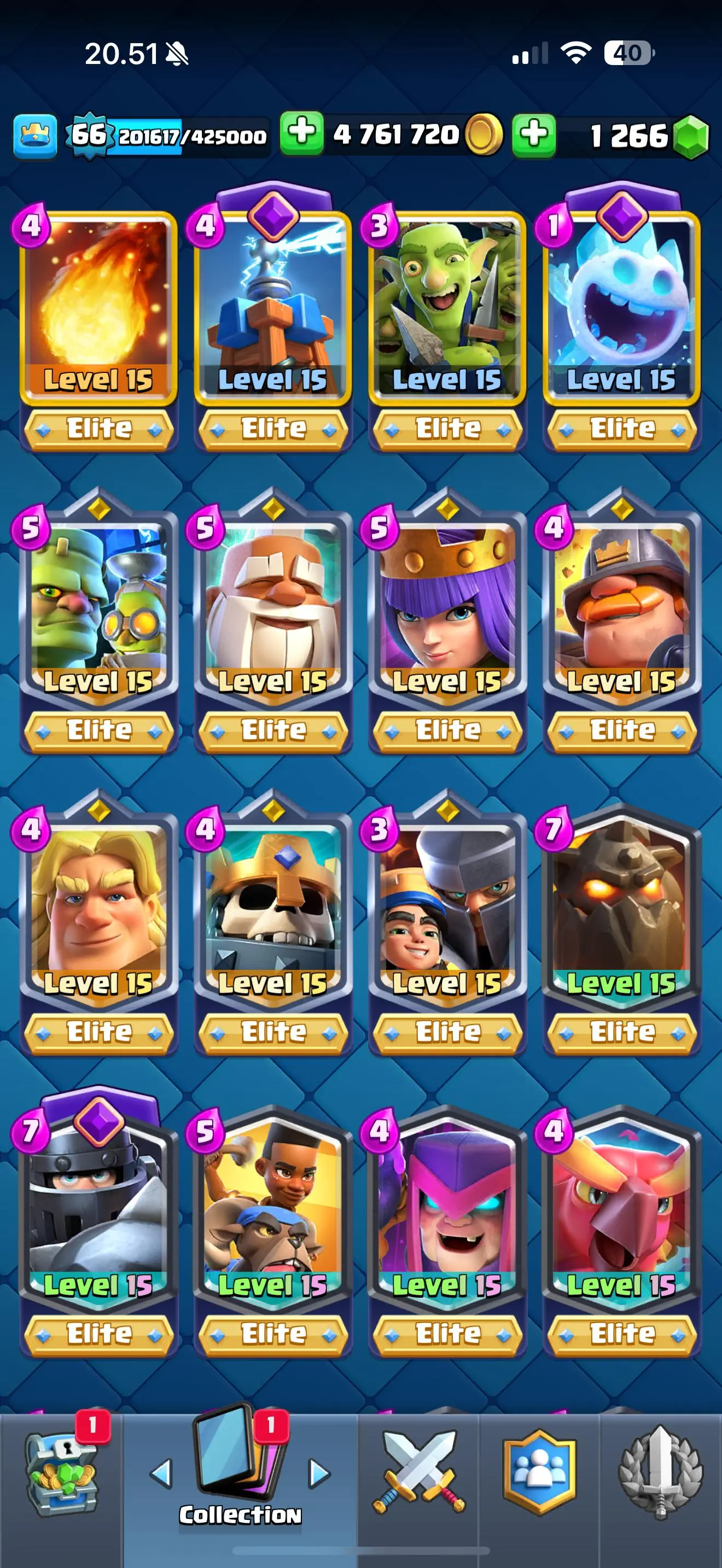The height and width of the screenshot is (1568, 722).
Task: Open the Little Prince card
Action: (x=447, y=907)
